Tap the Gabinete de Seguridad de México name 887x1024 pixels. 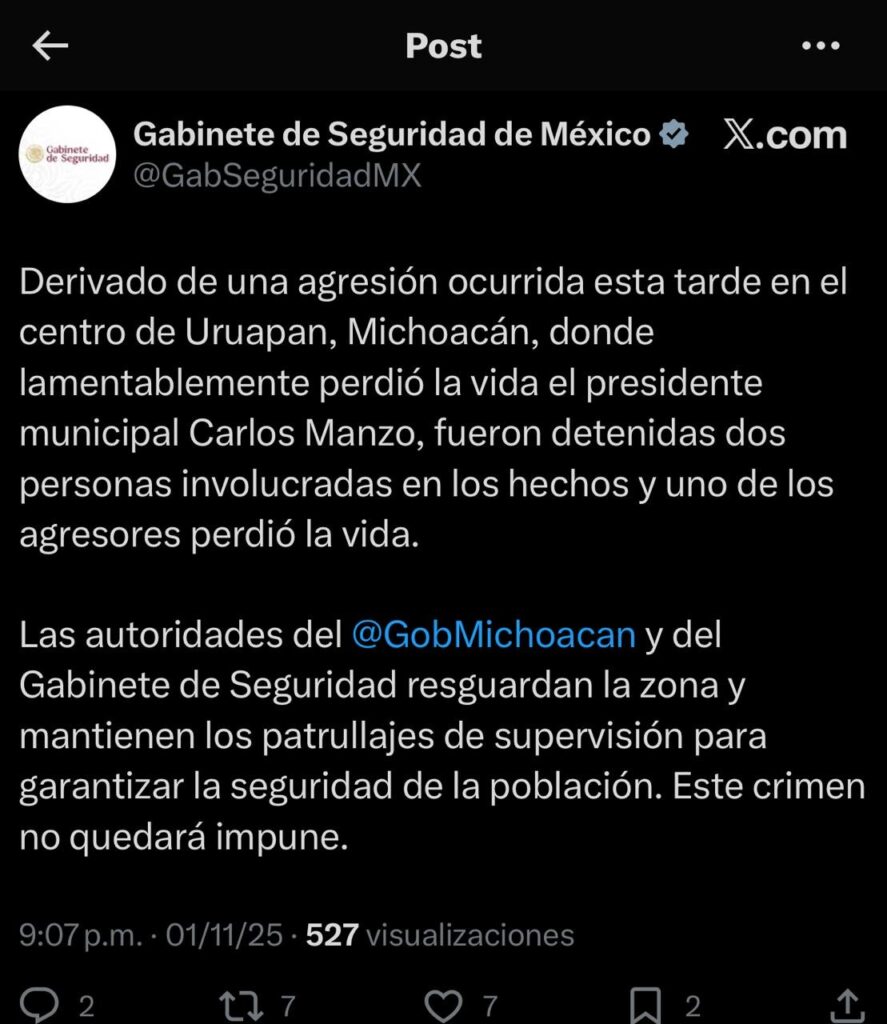pos(392,133)
